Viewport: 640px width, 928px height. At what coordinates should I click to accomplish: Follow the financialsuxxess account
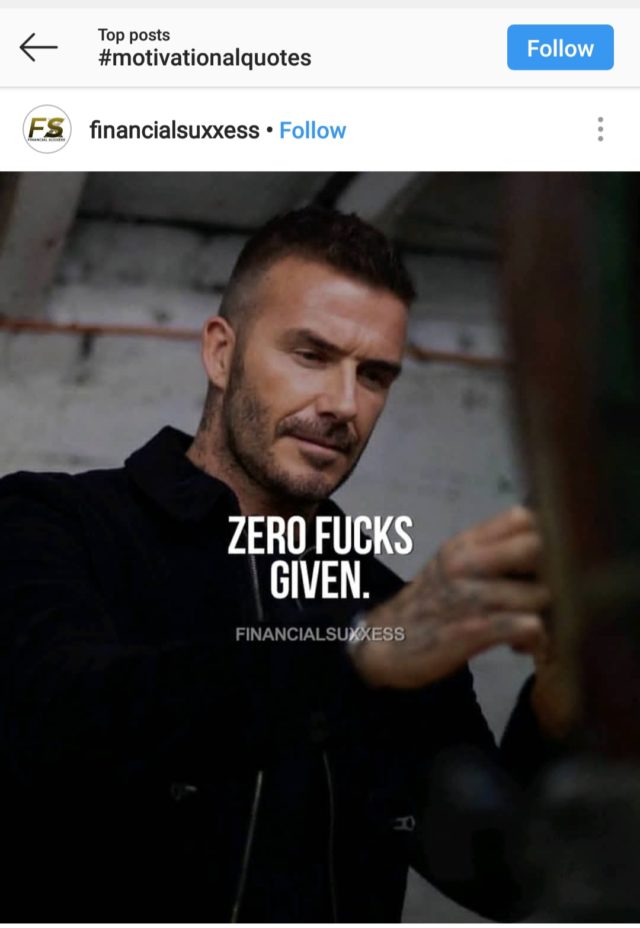(312, 130)
